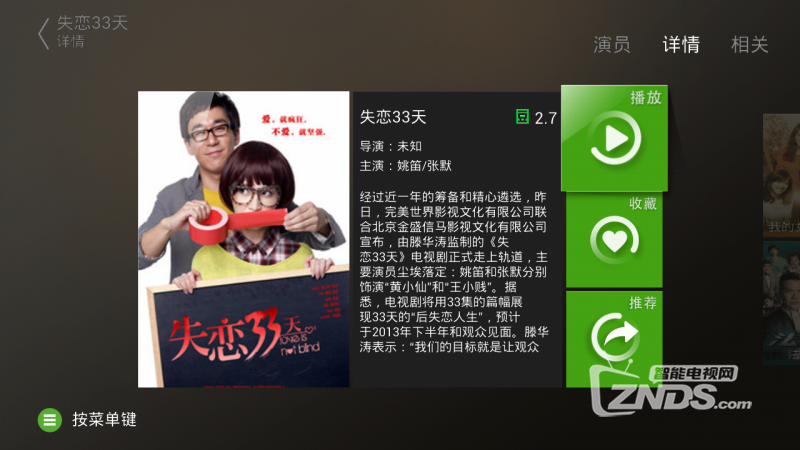
Task: Switch to the 相关 tab
Action: pyautogui.click(x=749, y=44)
